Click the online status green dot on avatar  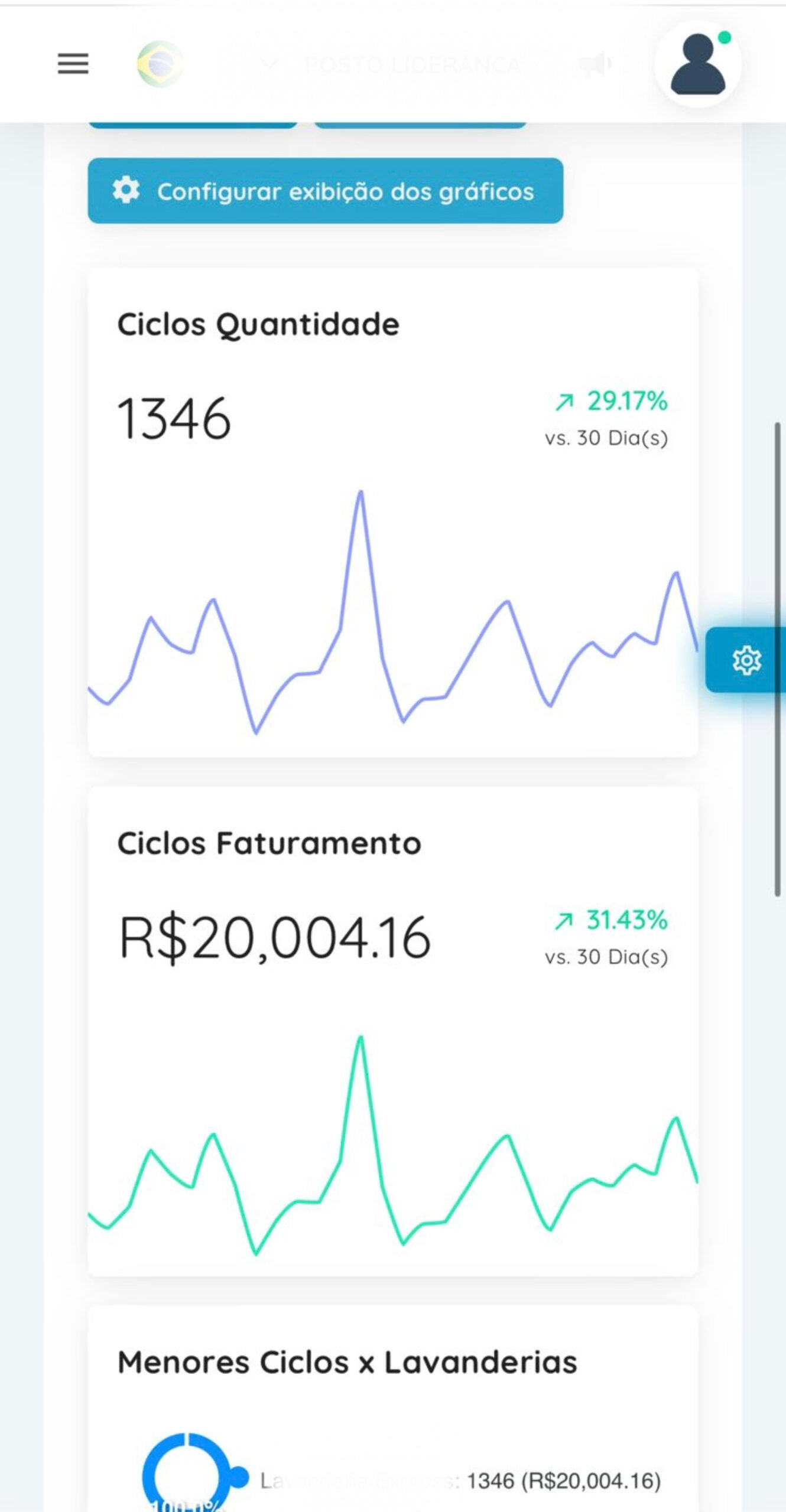pos(725,37)
